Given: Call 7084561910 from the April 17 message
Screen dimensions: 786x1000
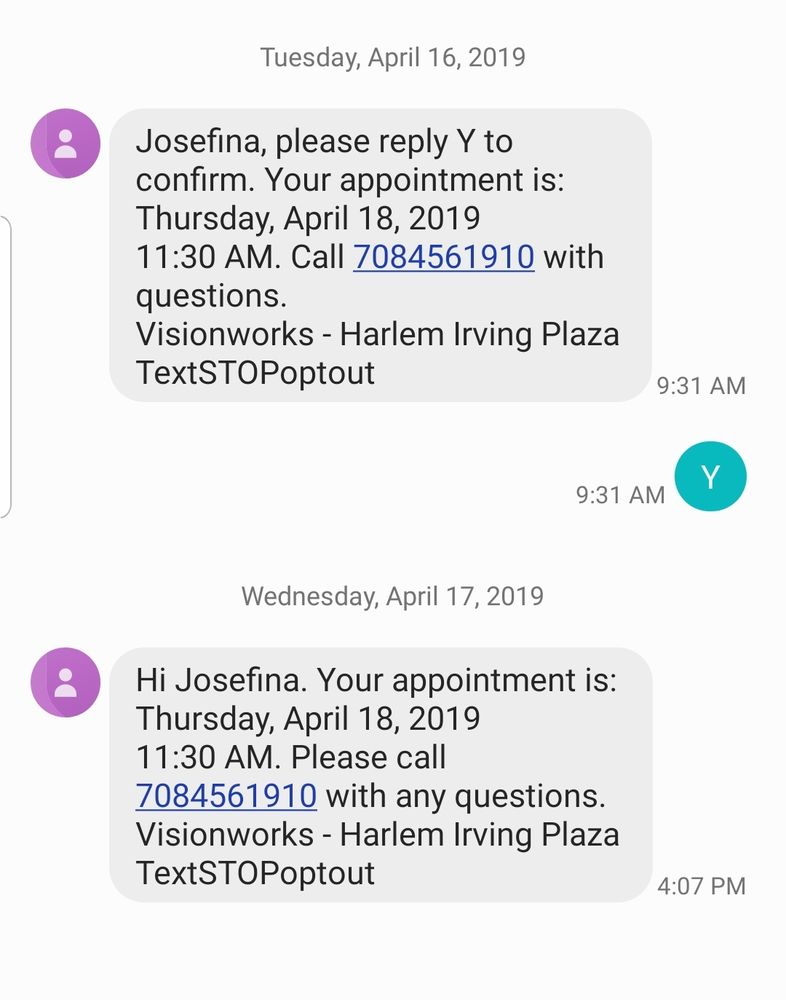Looking at the screenshot, I should click(x=226, y=796).
